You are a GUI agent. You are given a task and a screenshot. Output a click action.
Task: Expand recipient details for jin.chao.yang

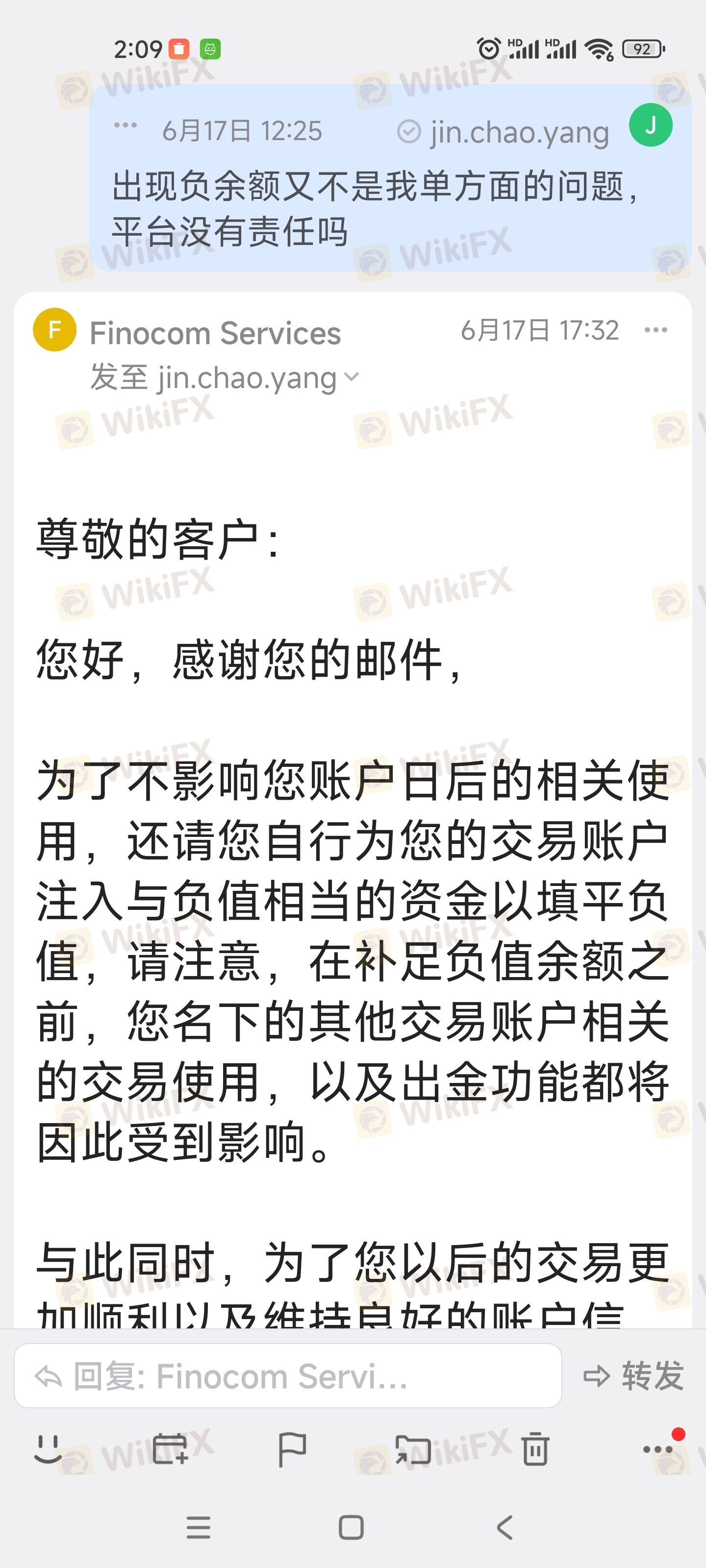(352, 377)
